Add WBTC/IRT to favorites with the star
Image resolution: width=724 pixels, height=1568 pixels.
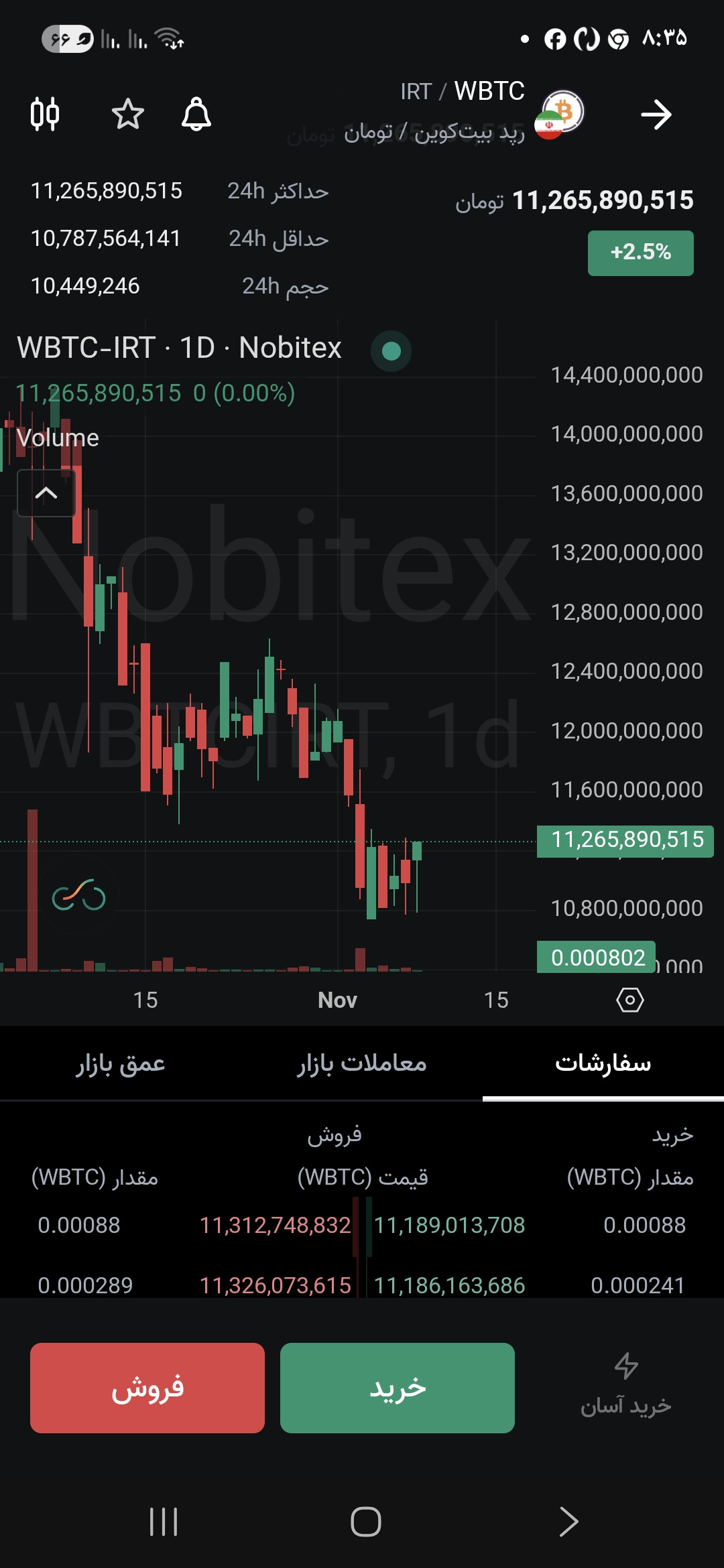[127, 114]
